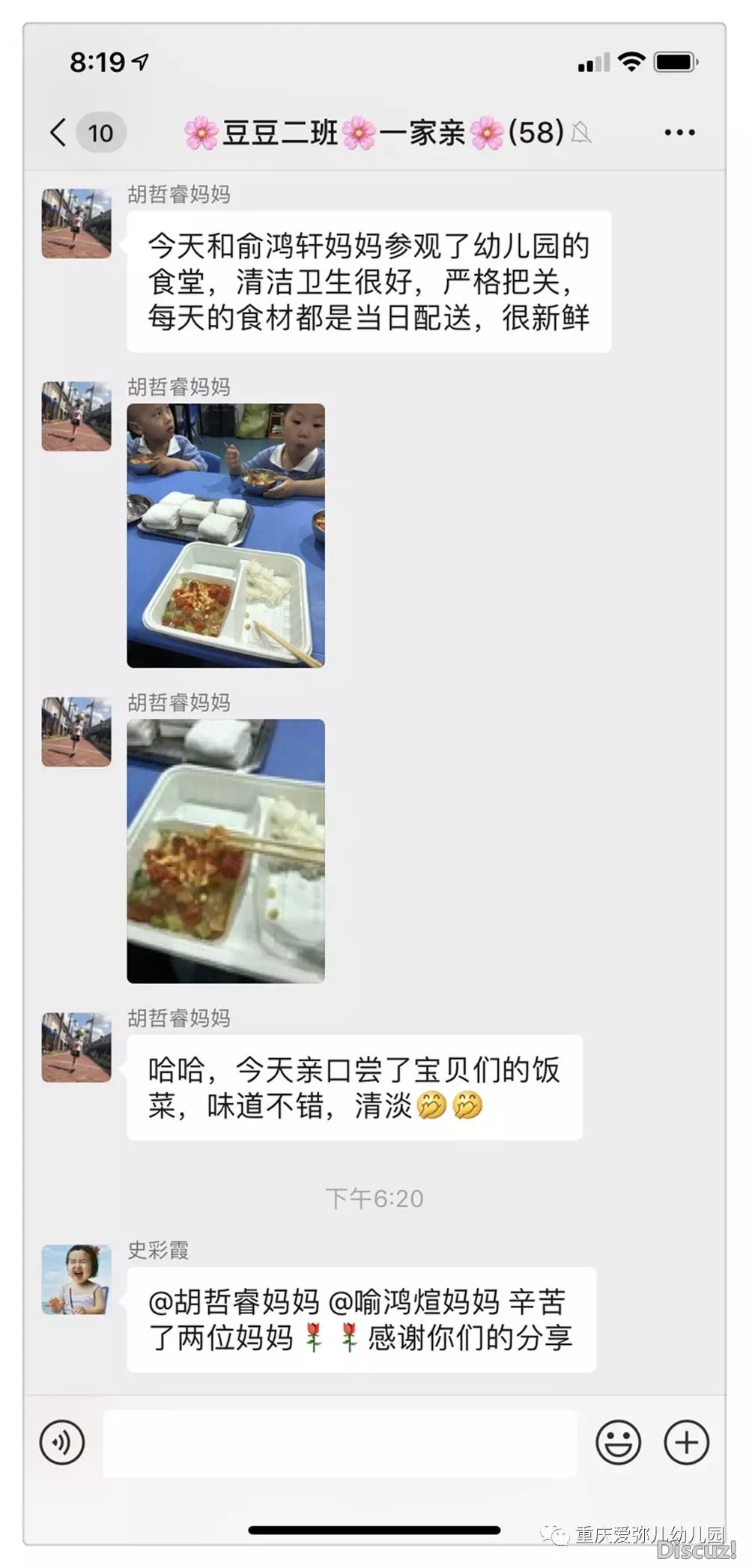Open the emoji picker
Viewport: 749px width, 1568px height.
click(618, 1442)
